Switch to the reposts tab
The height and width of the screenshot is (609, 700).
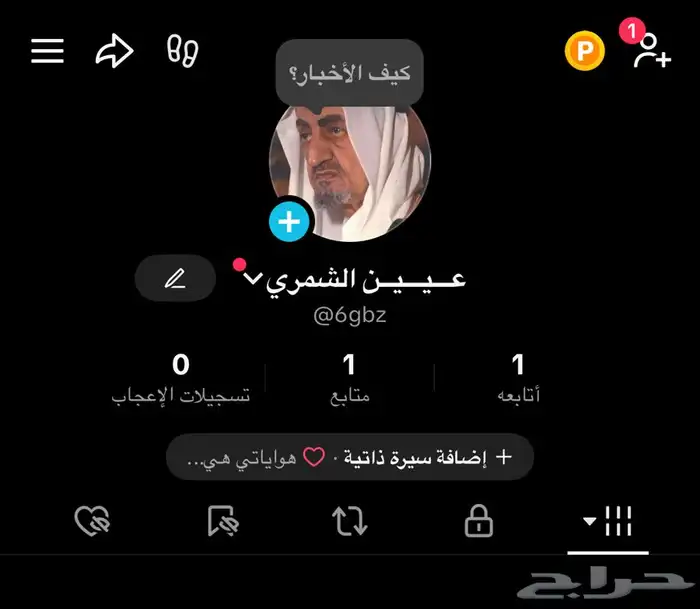point(350,520)
